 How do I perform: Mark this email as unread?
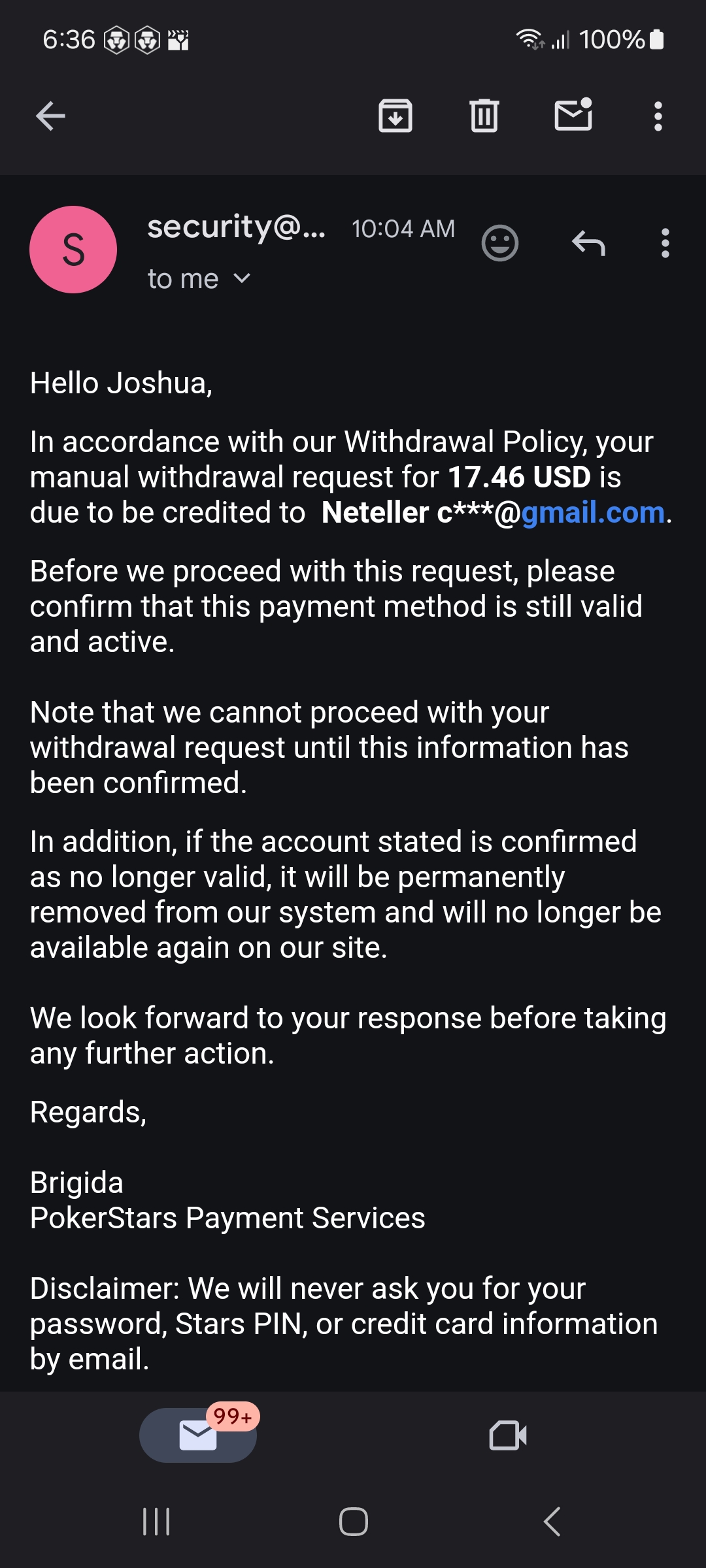(x=573, y=115)
